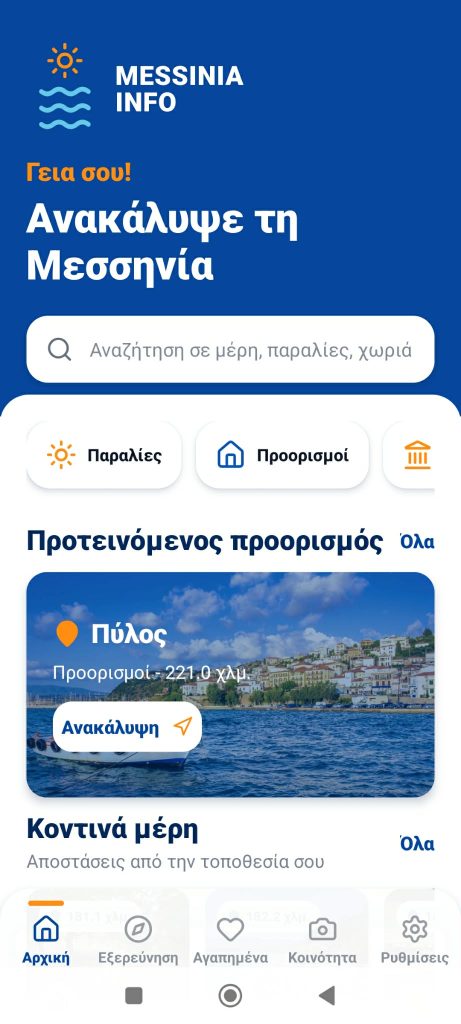
Task: Open the search field for places and beaches
Action: (x=230, y=349)
